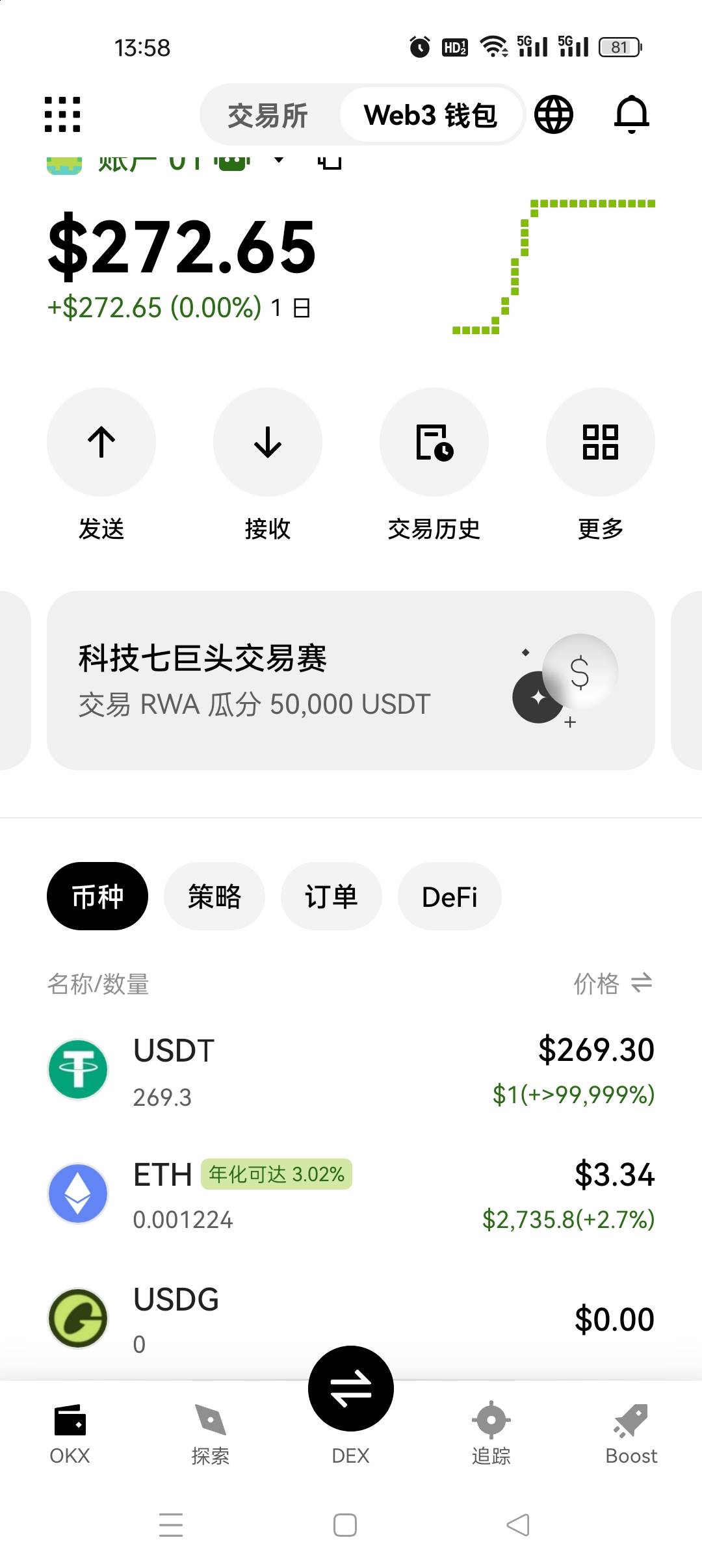The image size is (702, 1568).
Task: Go to the 探索 tab
Action: (x=211, y=1435)
